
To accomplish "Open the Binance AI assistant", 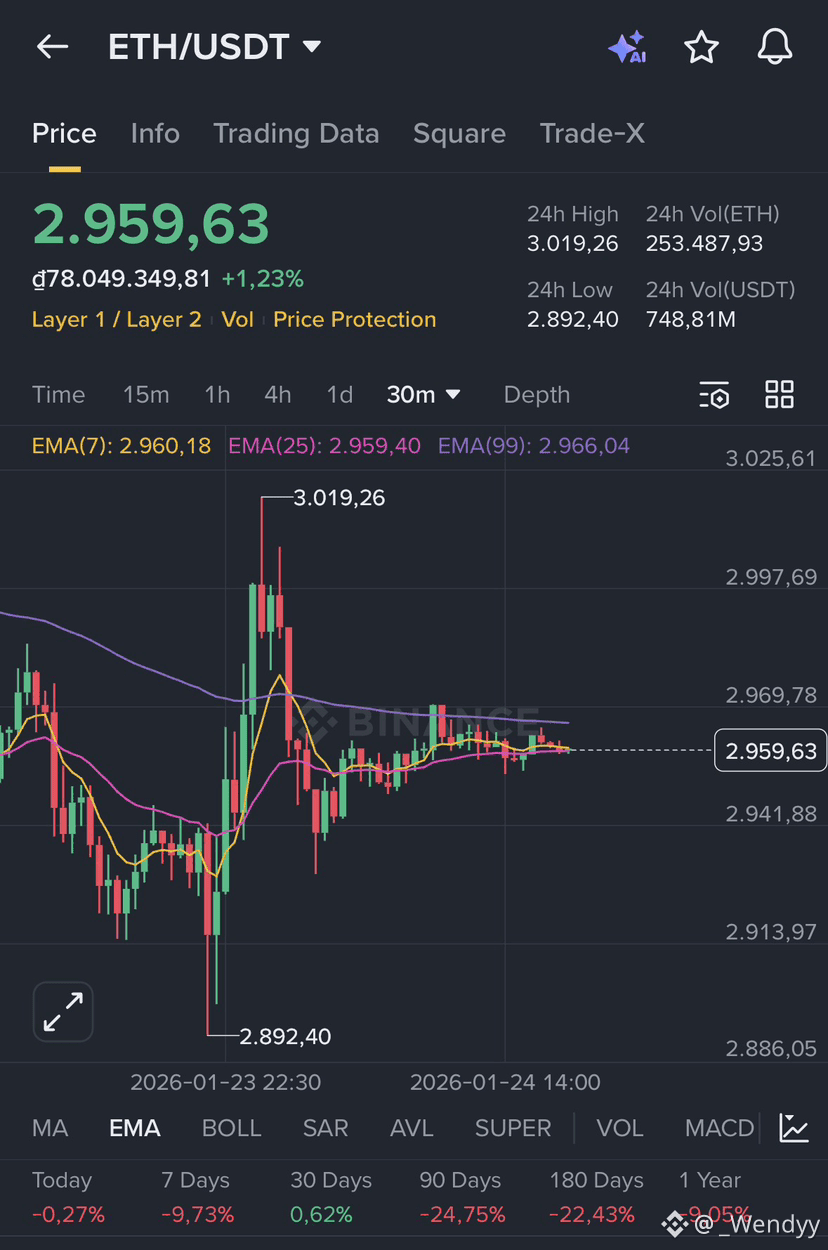I will 627,46.
